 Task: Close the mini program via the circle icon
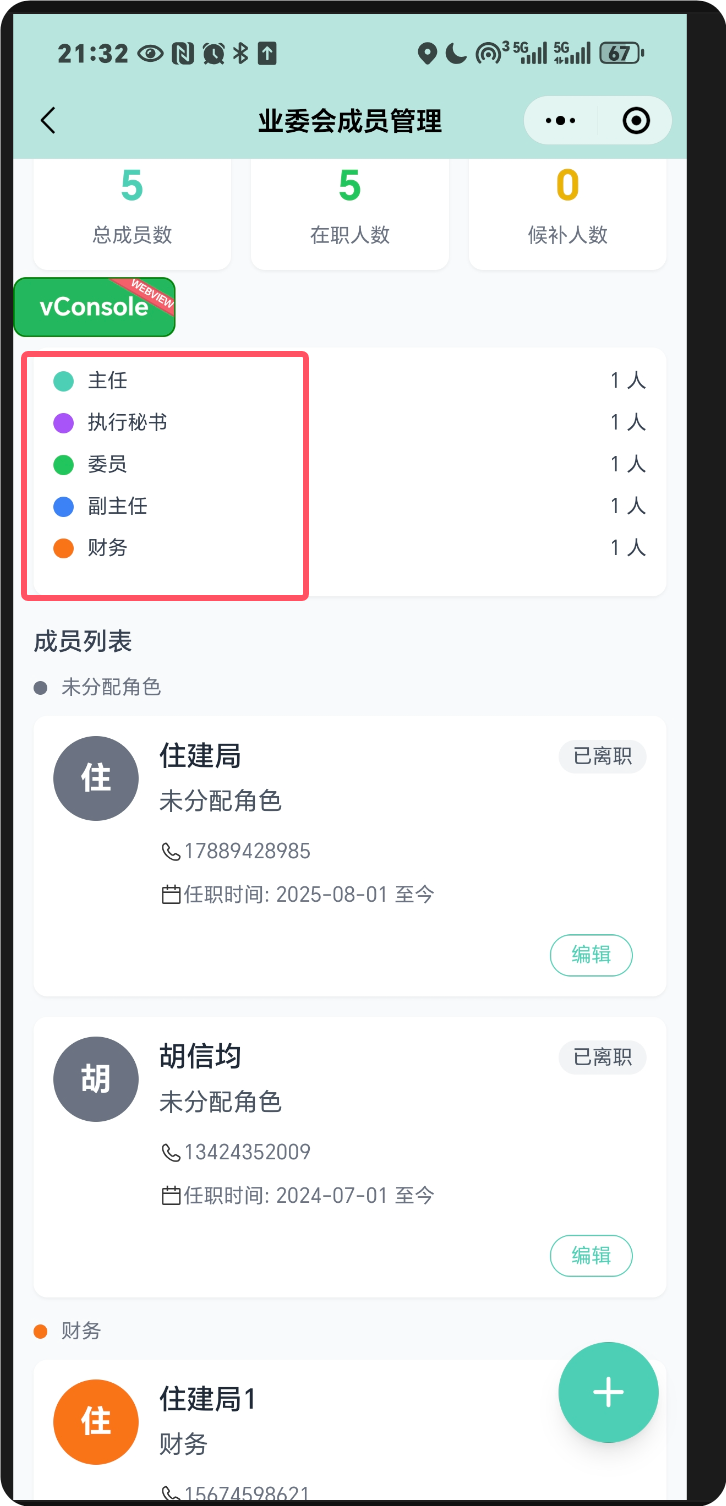pos(636,121)
